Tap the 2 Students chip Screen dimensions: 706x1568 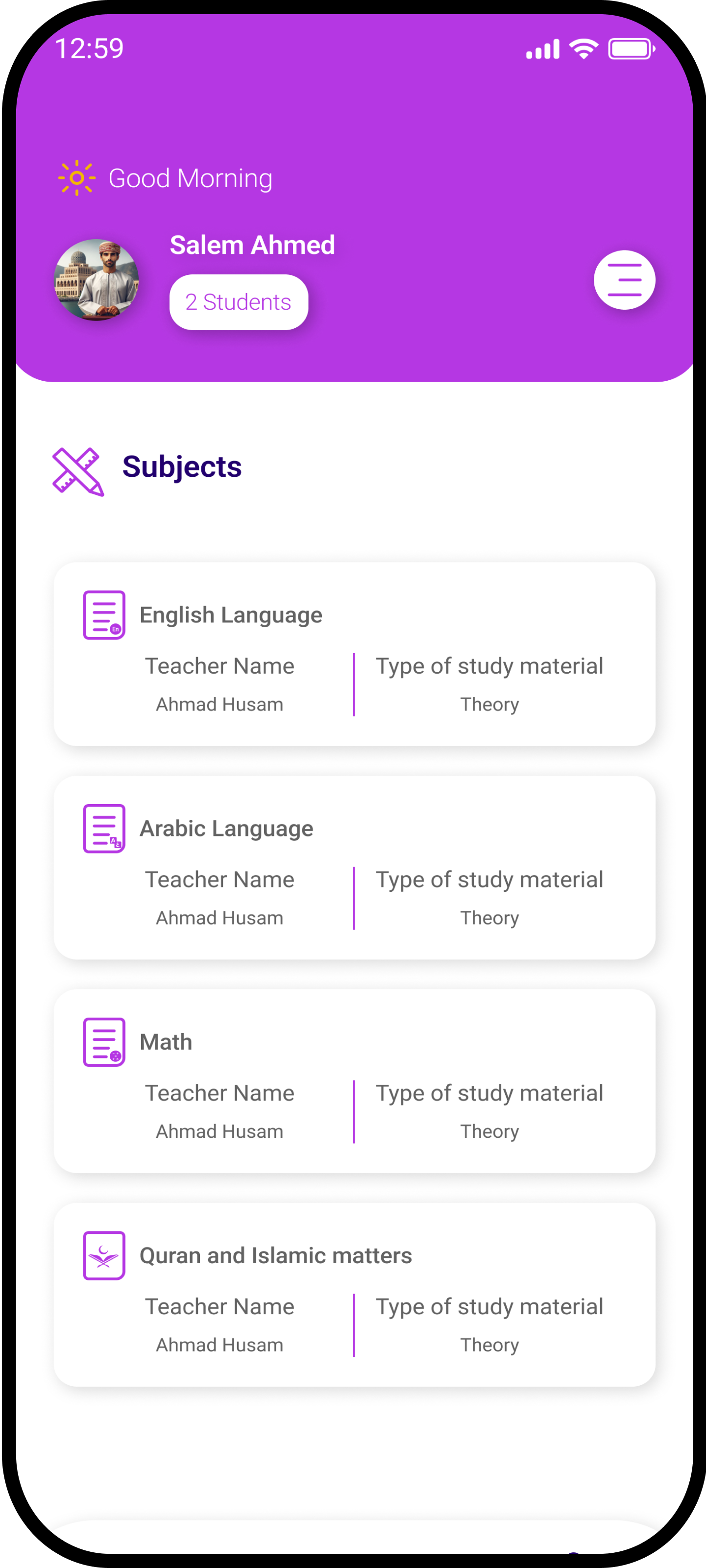click(239, 302)
